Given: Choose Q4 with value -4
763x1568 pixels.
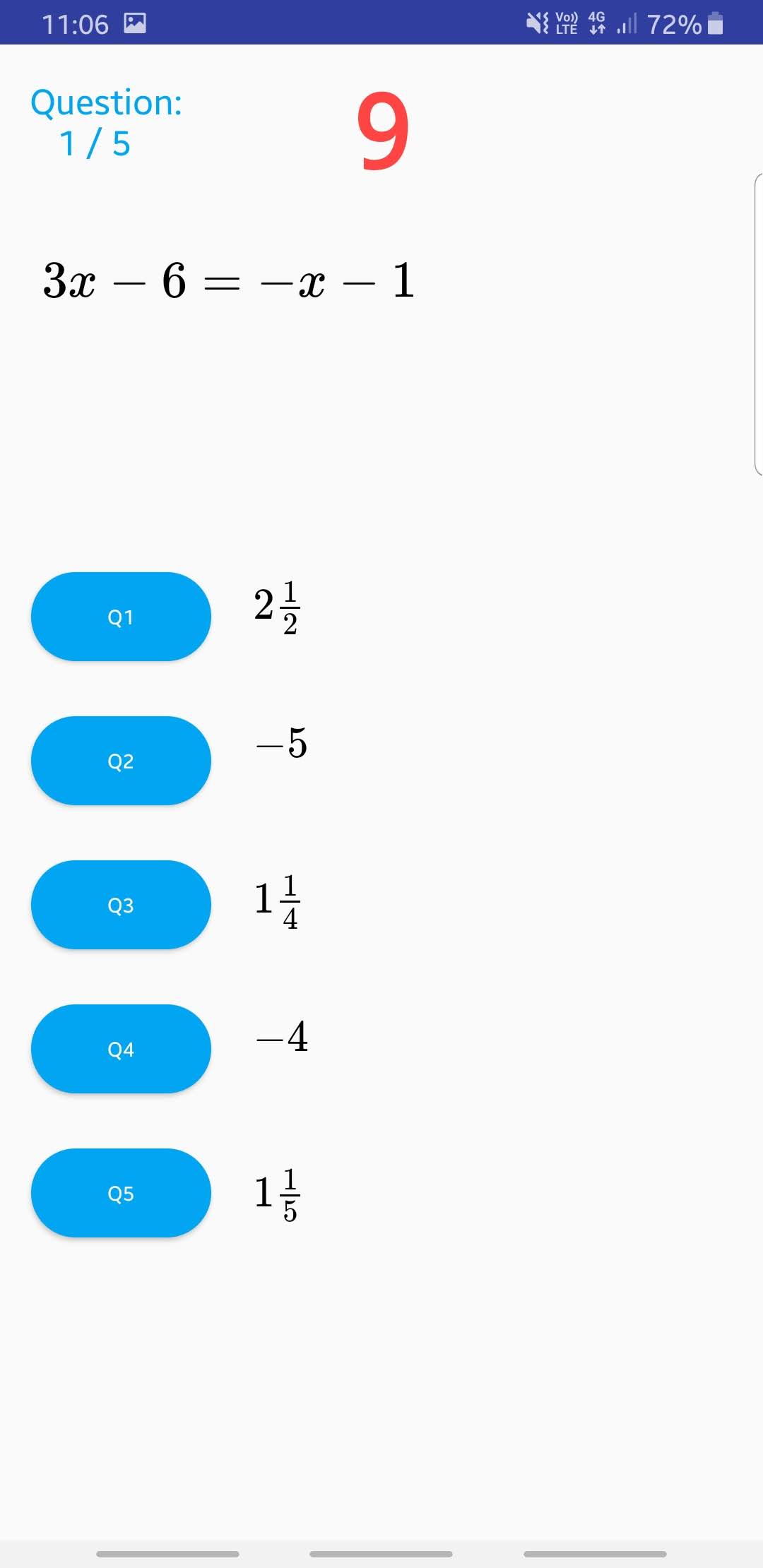Looking at the screenshot, I should click(x=121, y=1049).
